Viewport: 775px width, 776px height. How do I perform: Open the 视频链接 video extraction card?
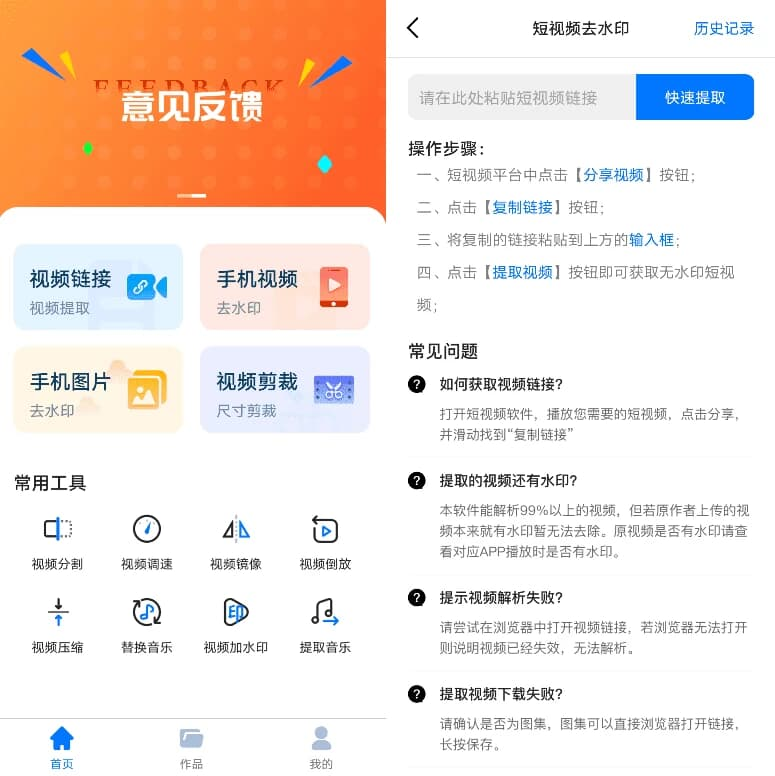point(98,287)
